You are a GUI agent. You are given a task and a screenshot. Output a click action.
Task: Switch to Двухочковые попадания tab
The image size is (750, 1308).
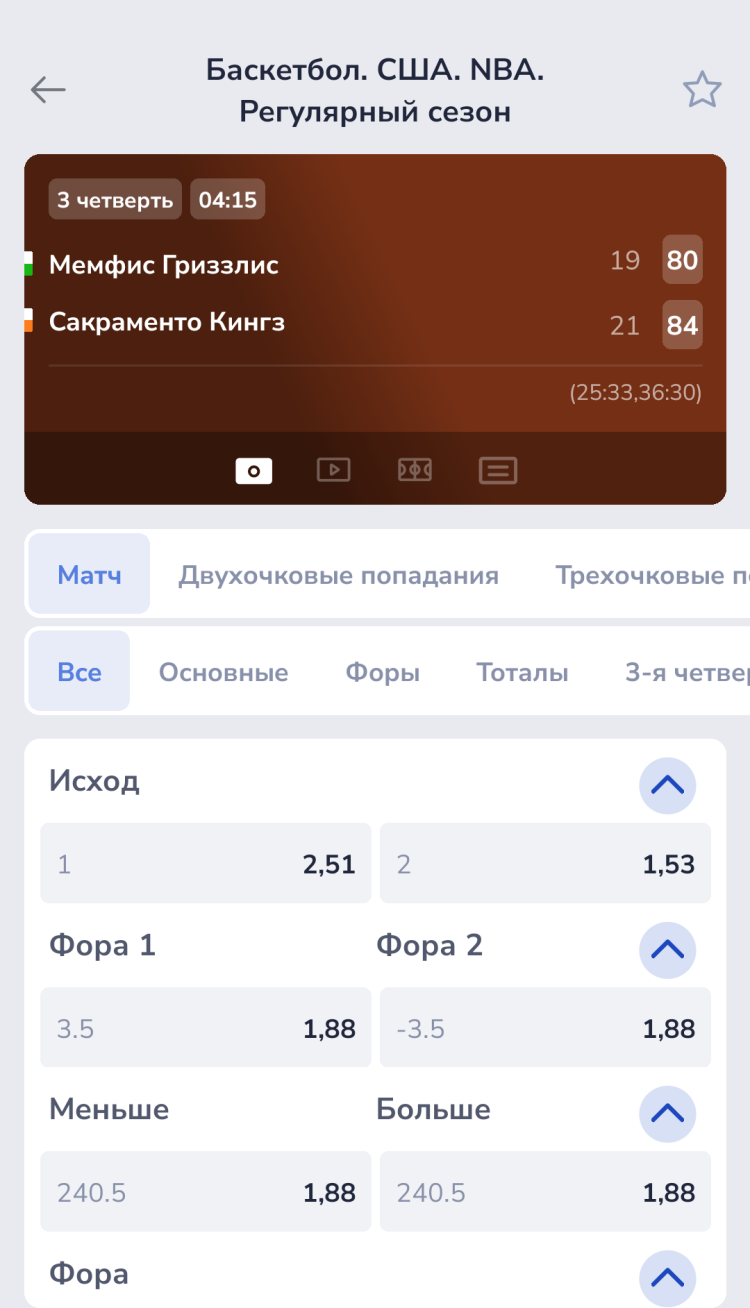[x=338, y=575]
